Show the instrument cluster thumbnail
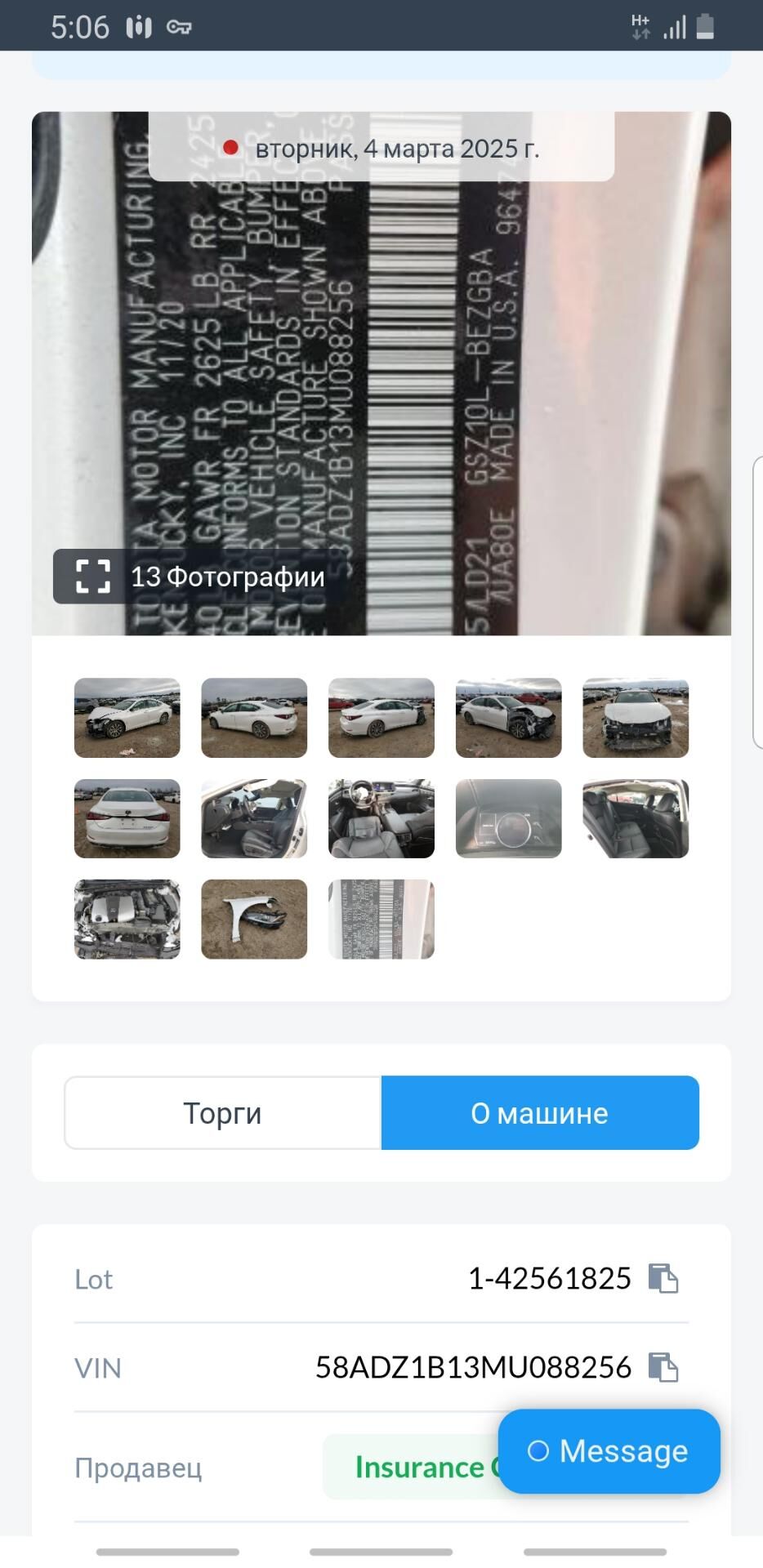The image size is (763, 1568). 508,818
